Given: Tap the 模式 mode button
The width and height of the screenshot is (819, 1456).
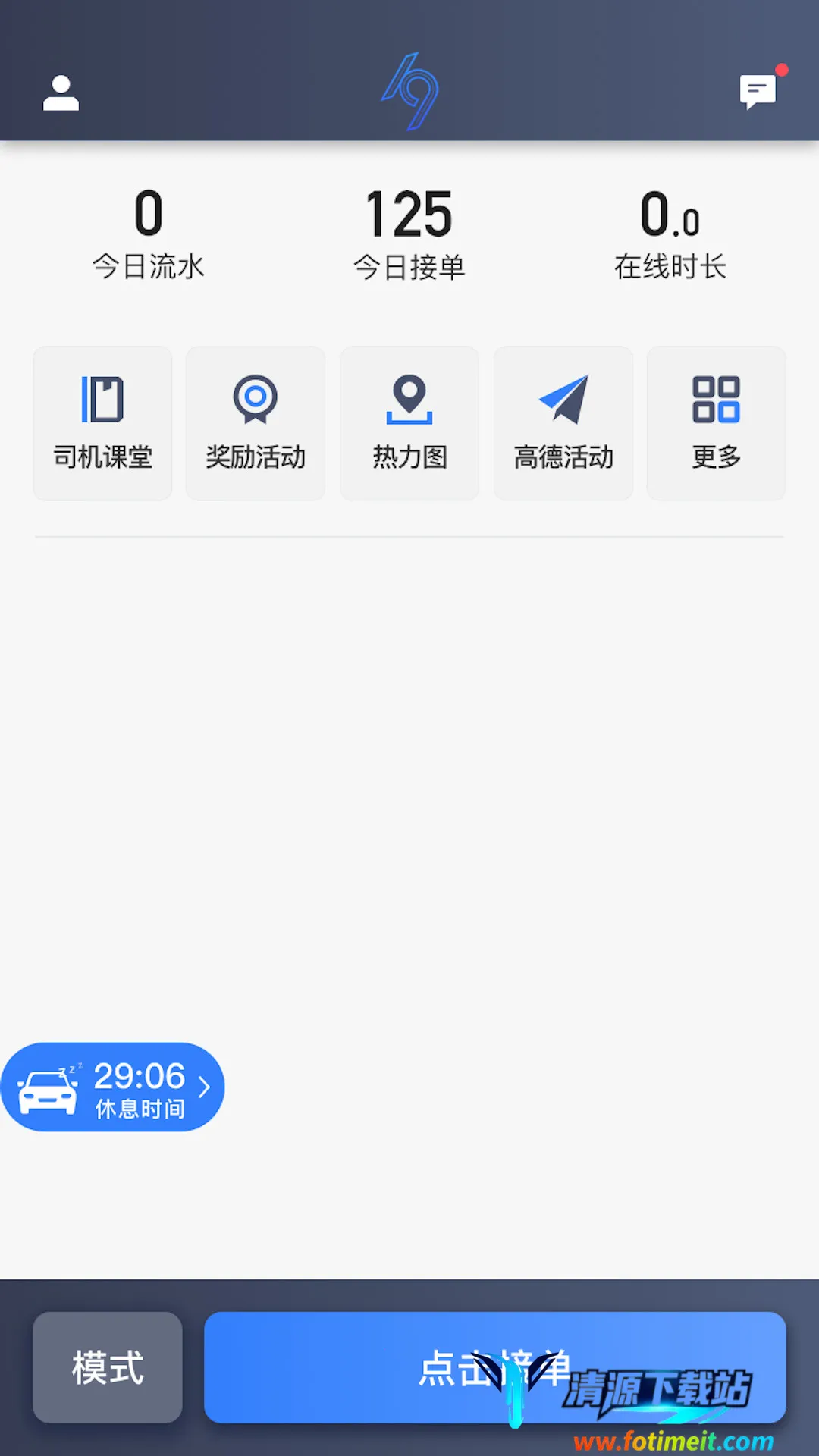Looking at the screenshot, I should tap(108, 1367).
